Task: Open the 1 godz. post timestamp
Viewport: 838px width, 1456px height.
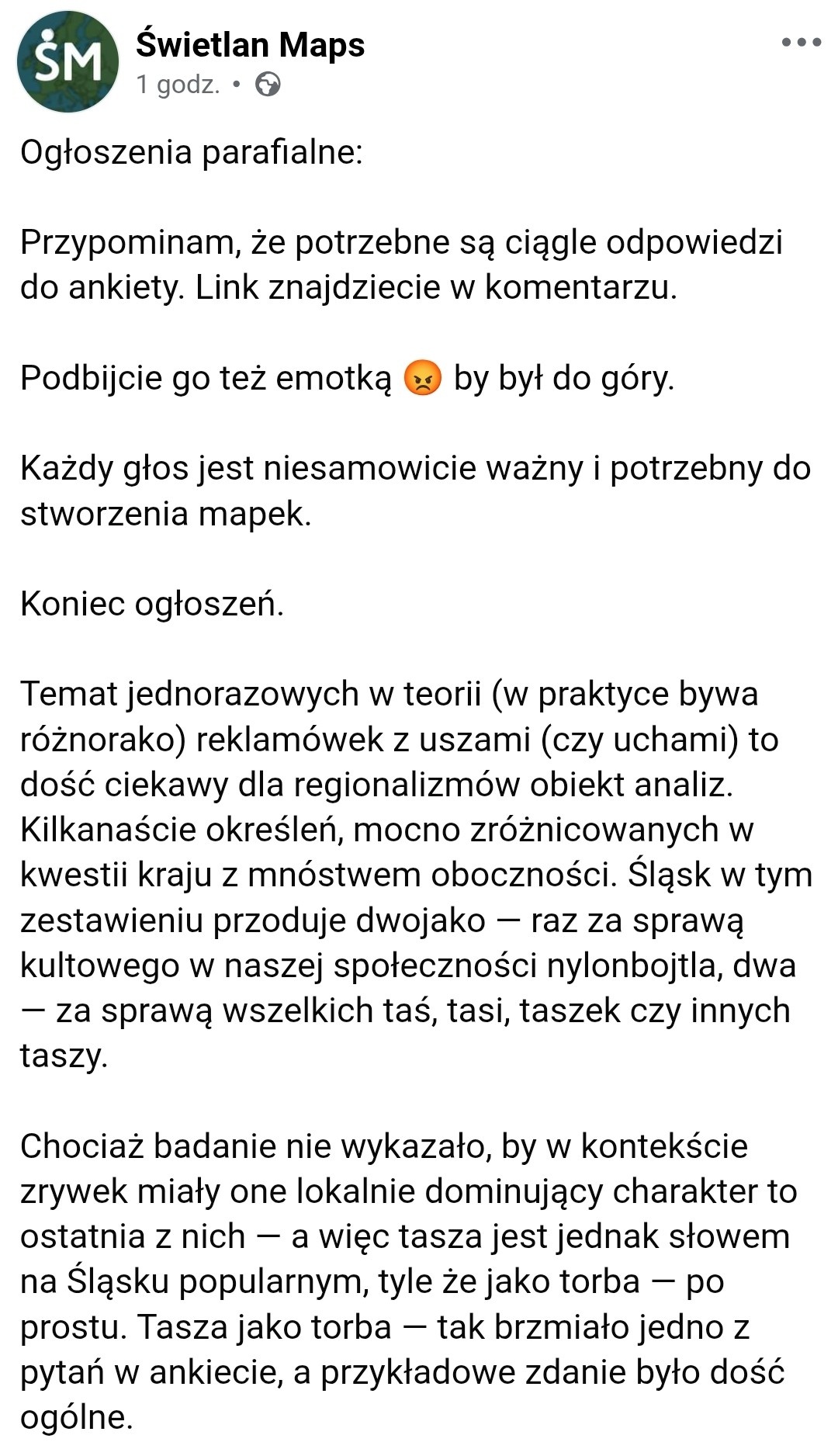Action: pos(178,84)
